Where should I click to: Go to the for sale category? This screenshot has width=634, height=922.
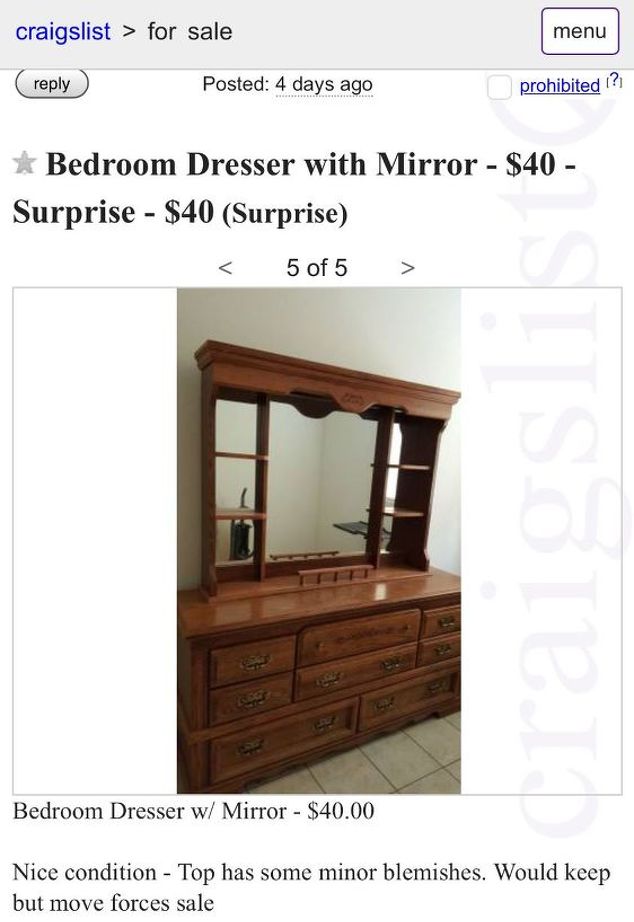point(190,32)
